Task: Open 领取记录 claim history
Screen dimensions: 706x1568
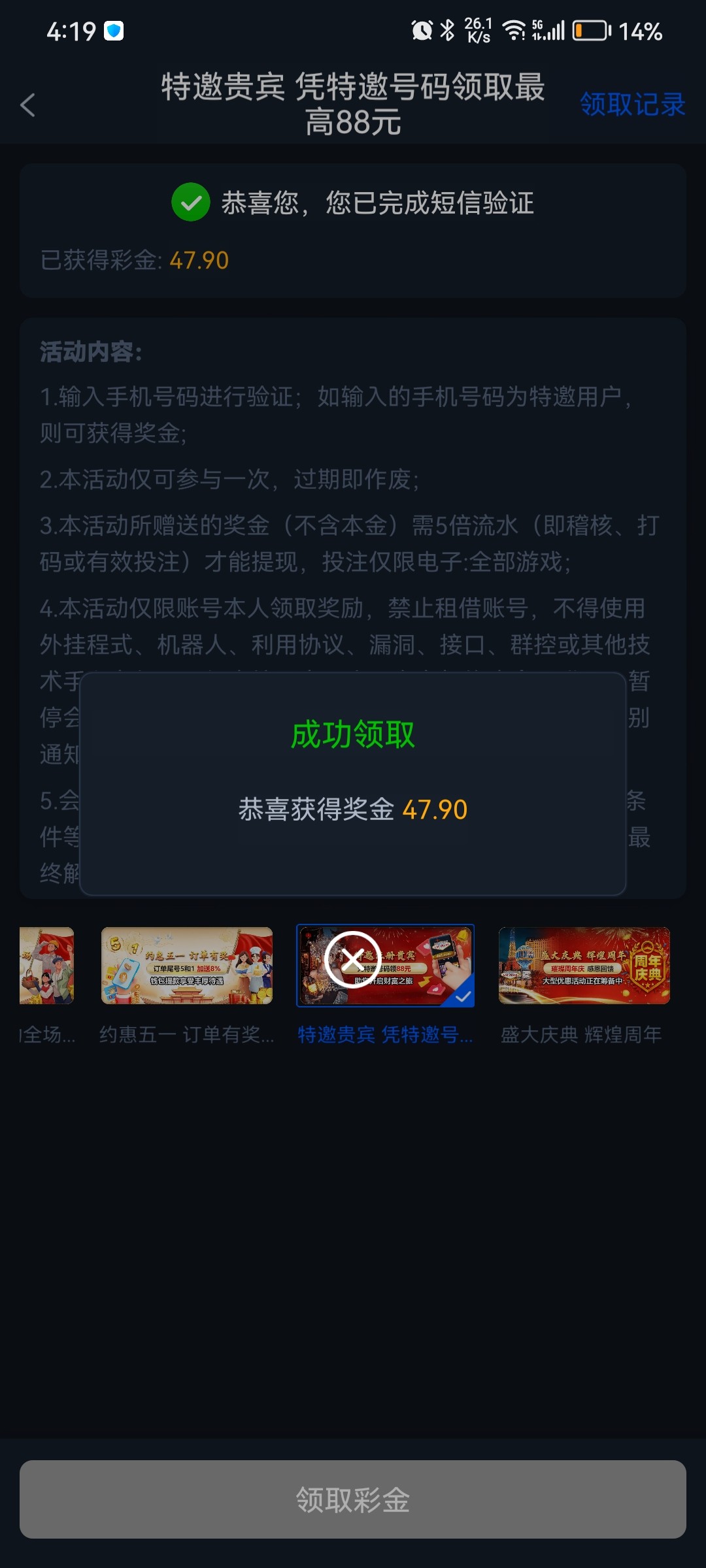Action: 631,105
